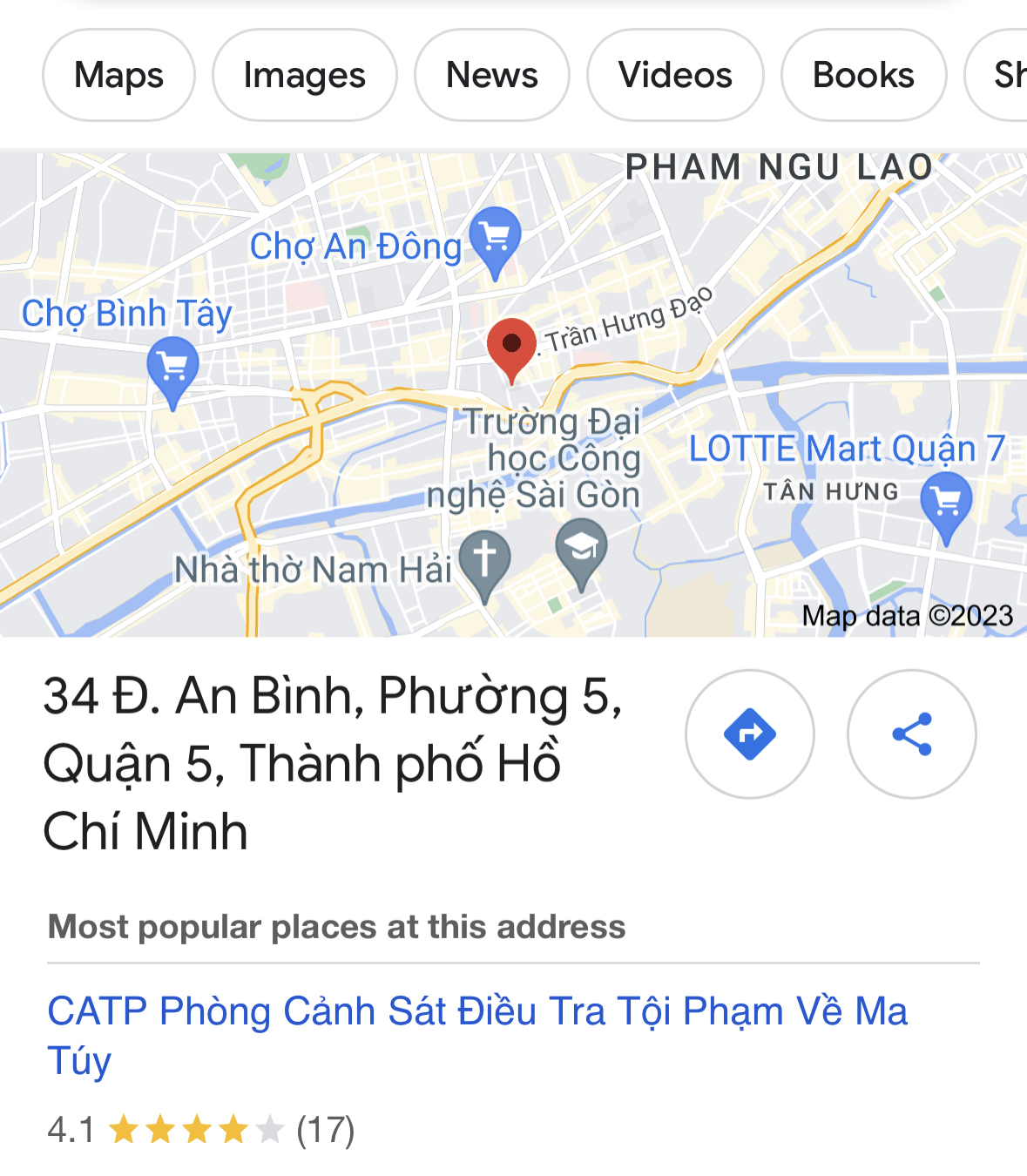View Nhà thờ Nam Hải church marker
Viewport: 1027px width, 1176px height.
click(484, 560)
